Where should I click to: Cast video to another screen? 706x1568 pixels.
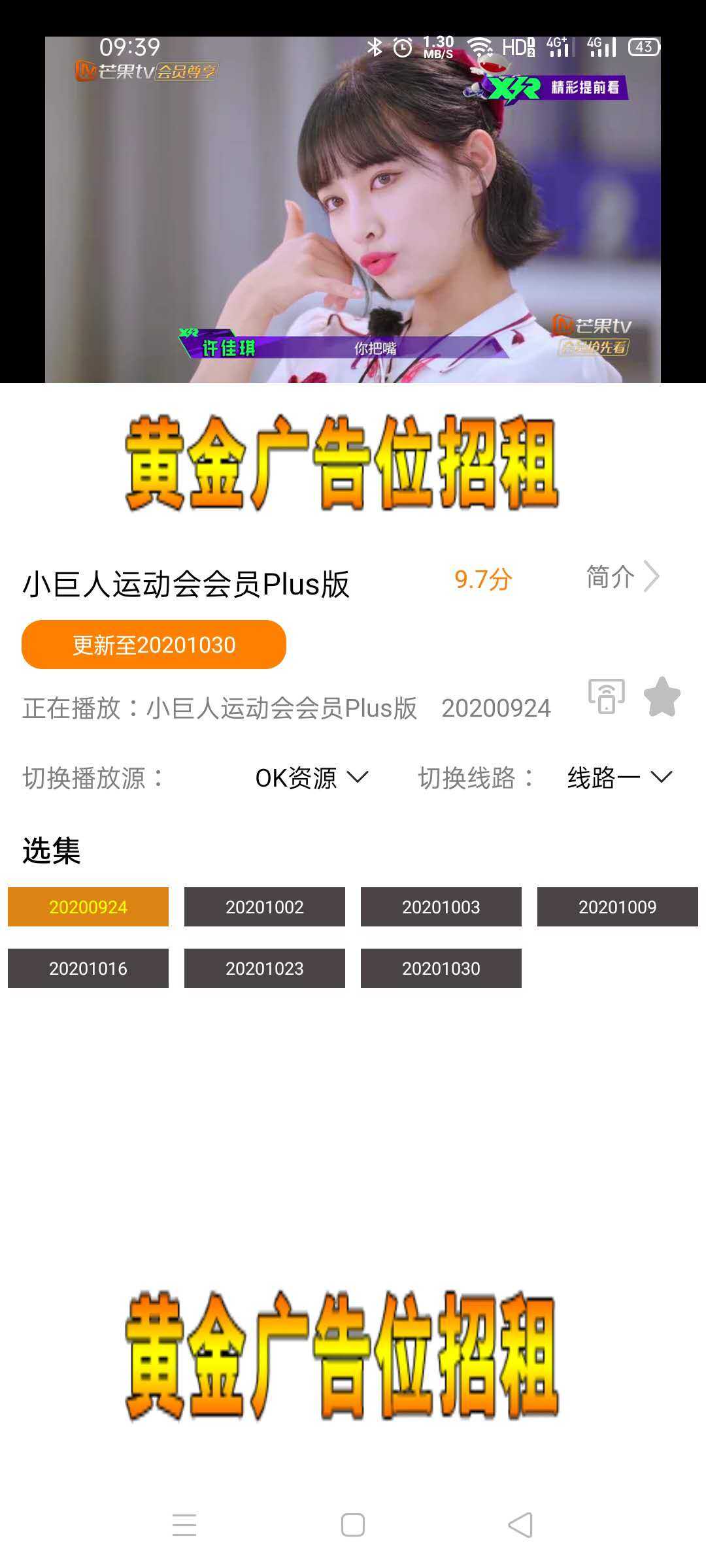(x=606, y=696)
